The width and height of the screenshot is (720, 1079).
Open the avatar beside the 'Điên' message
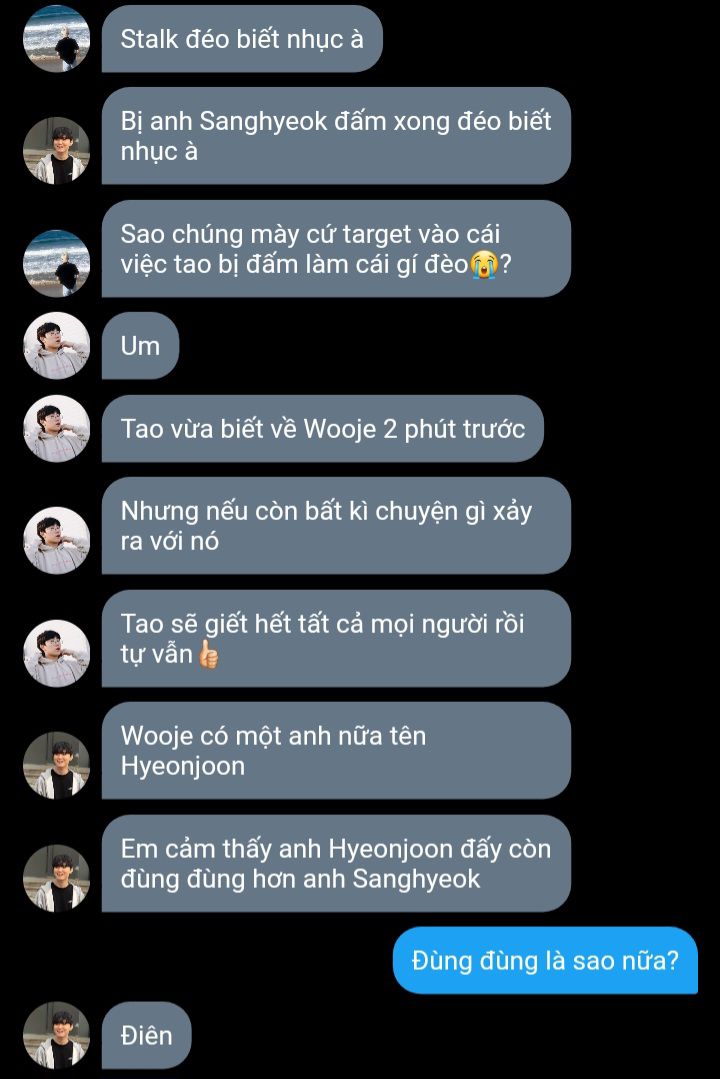pyautogui.click(x=57, y=1035)
